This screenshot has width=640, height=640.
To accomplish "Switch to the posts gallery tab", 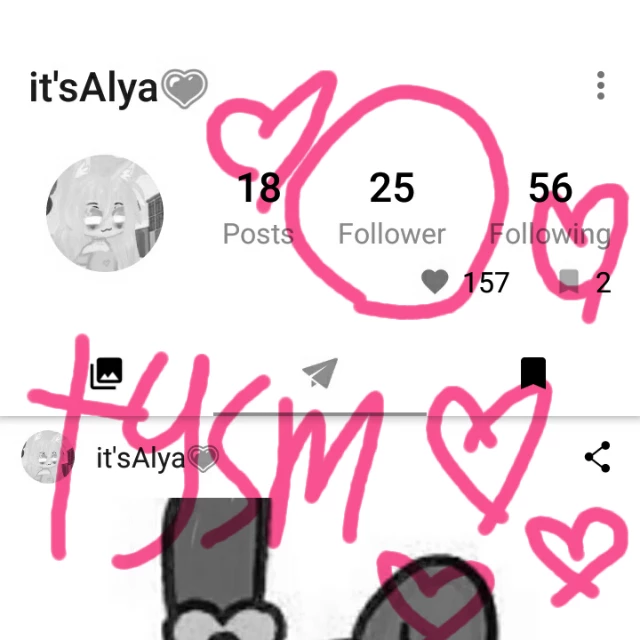I will click(106, 373).
